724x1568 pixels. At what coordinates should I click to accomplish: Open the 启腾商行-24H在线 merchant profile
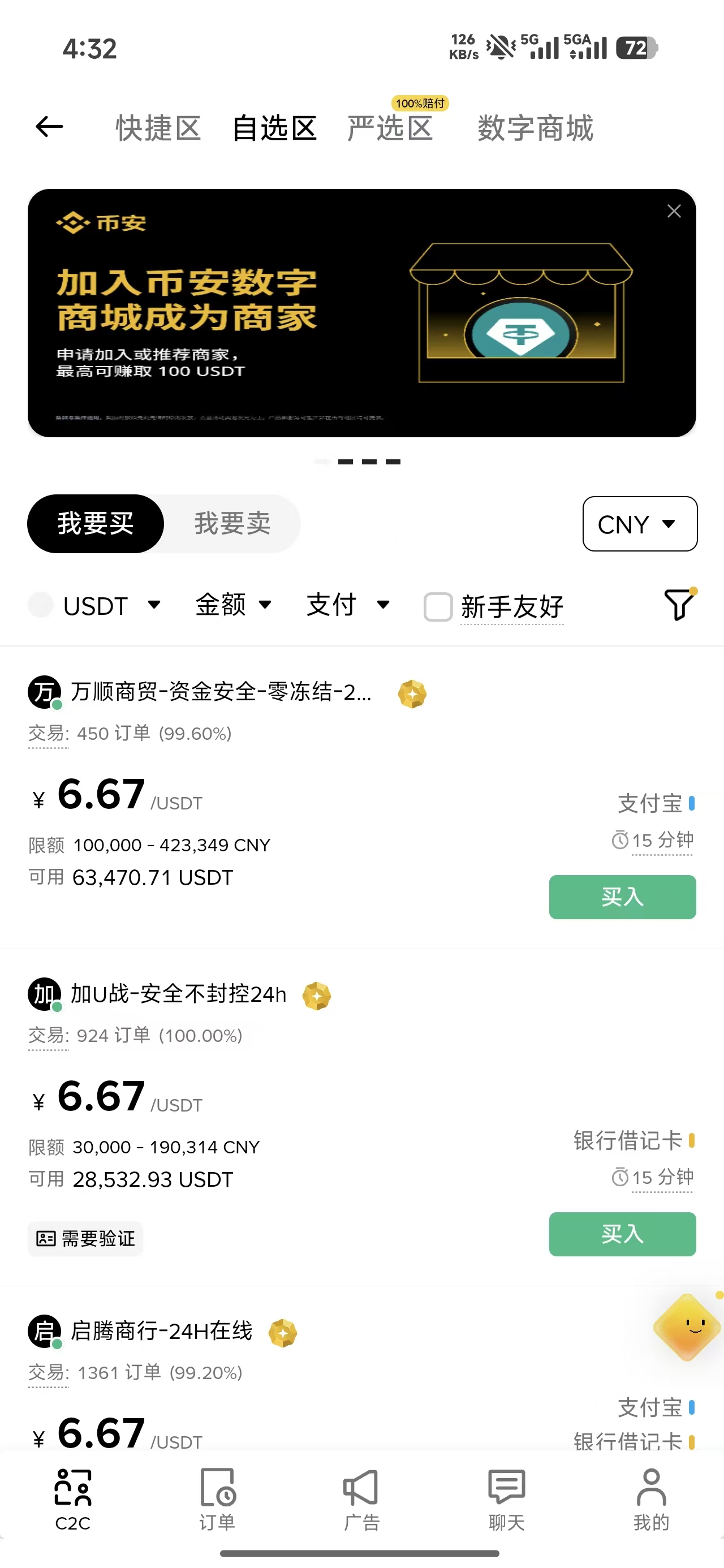161,1331
